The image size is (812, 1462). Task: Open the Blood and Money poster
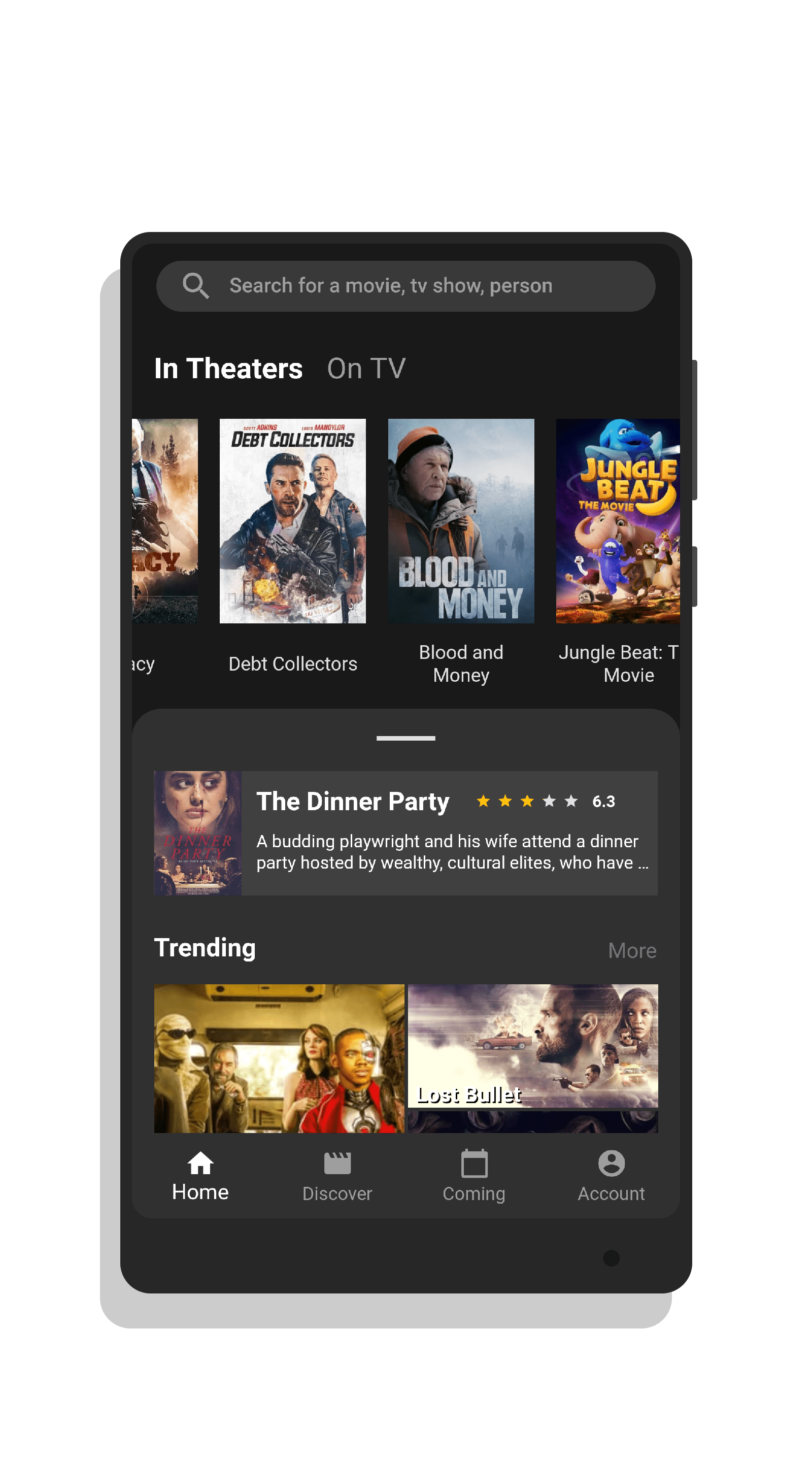pos(461,521)
